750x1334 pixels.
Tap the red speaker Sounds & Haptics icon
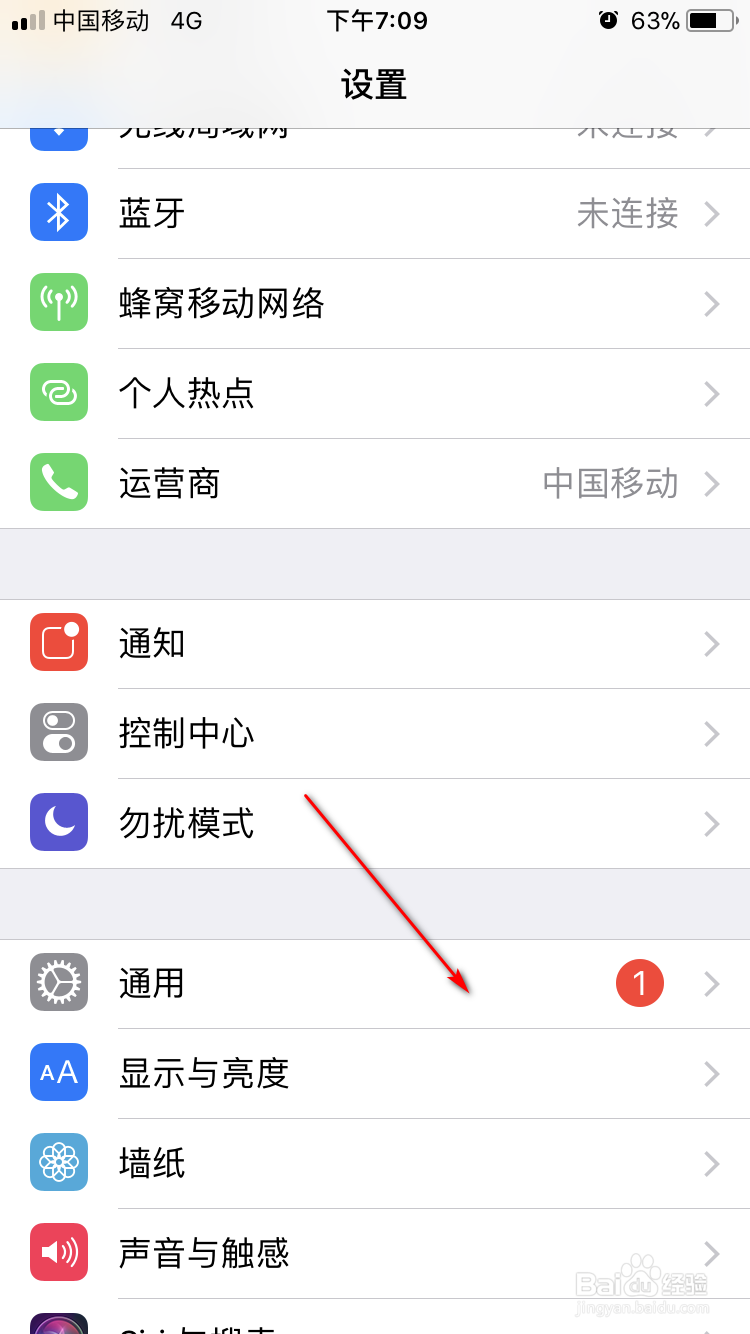[58, 1252]
